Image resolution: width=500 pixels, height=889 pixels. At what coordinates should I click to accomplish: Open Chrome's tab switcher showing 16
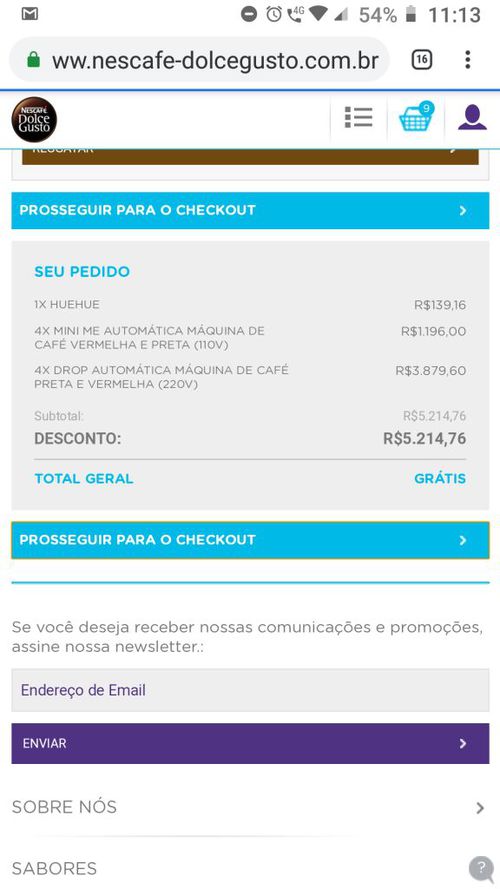pos(421,60)
